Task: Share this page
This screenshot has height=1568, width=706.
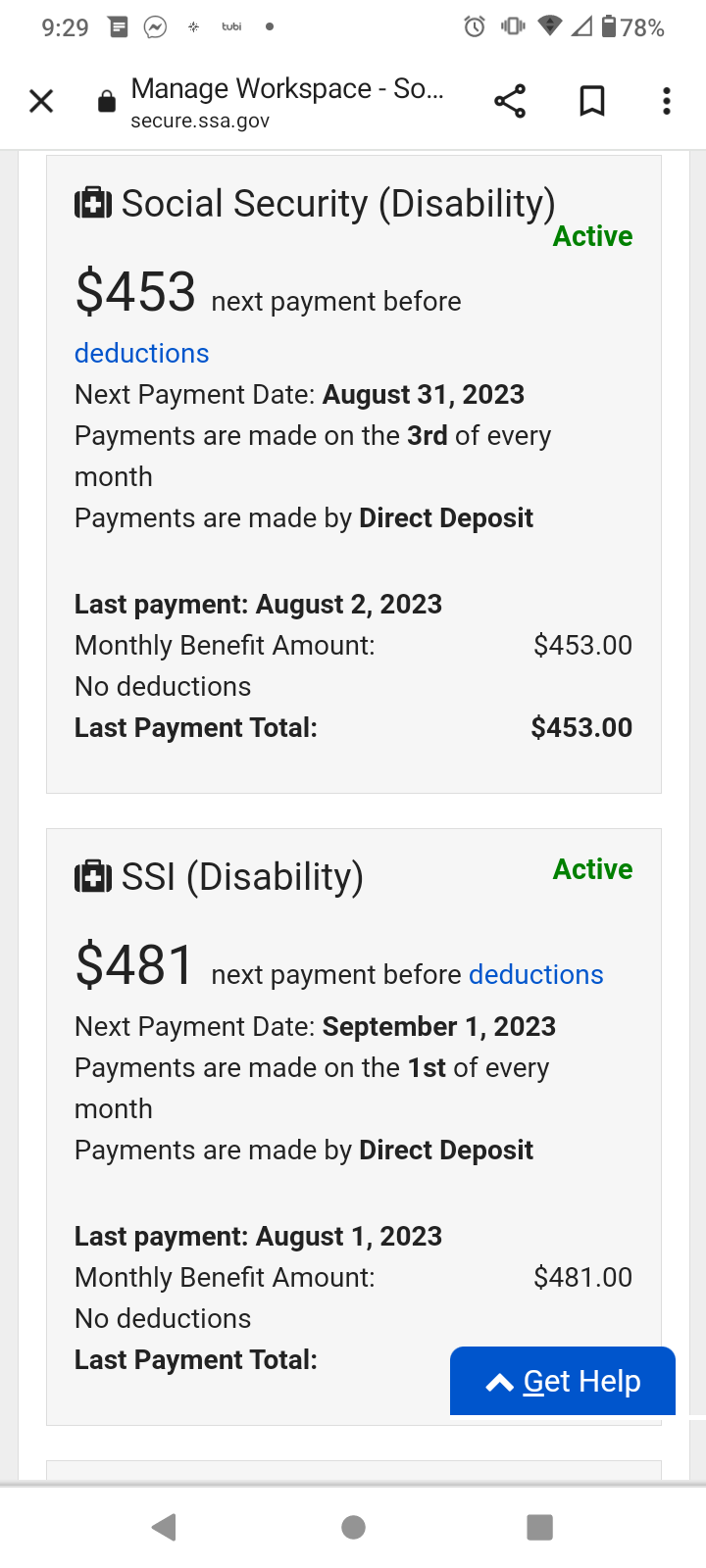Action: click(510, 101)
